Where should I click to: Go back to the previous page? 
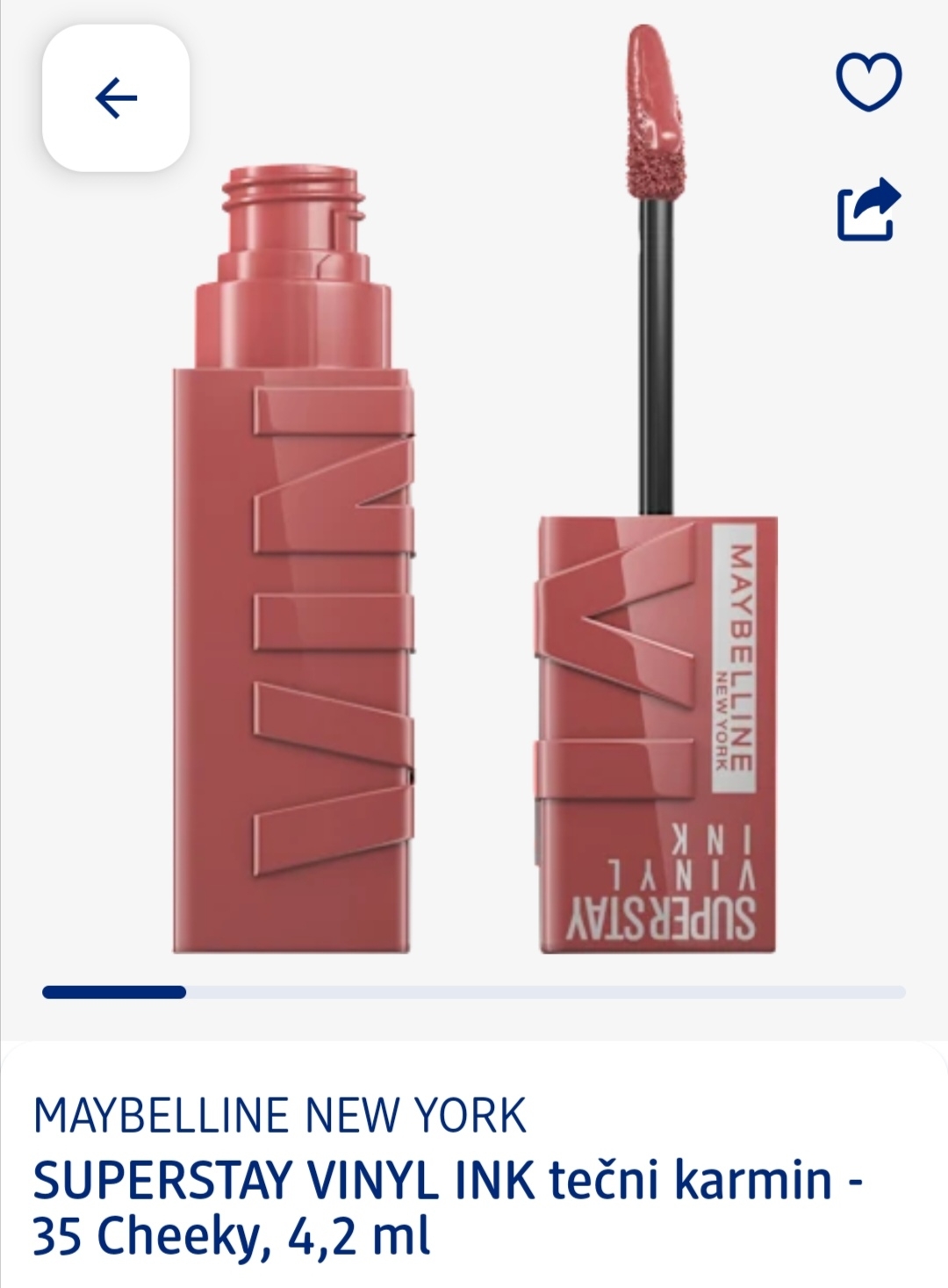pyautogui.click(x=116, y=97)
